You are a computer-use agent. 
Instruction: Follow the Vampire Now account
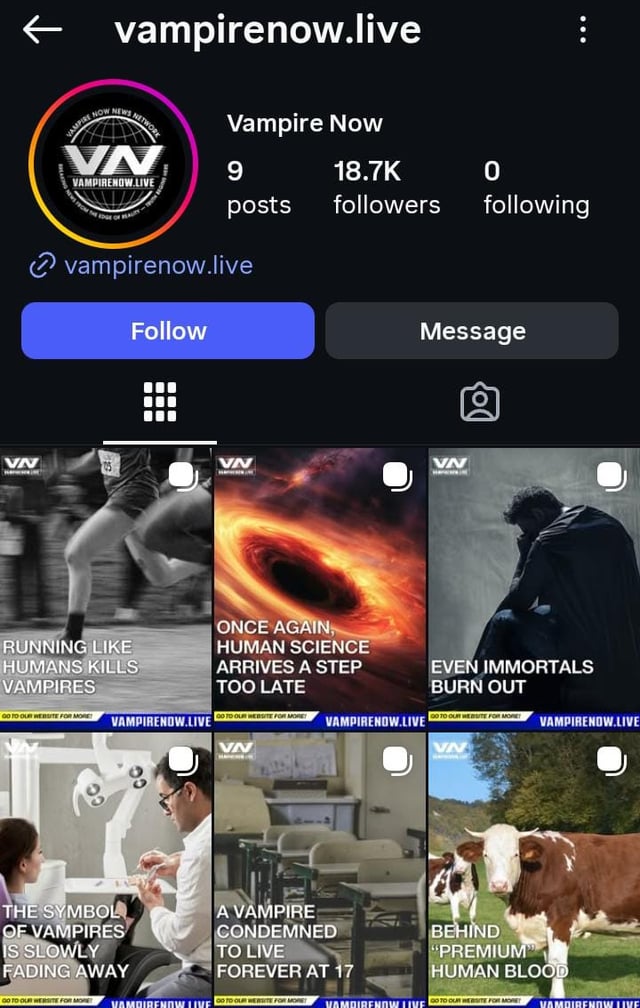click(168, 331)
